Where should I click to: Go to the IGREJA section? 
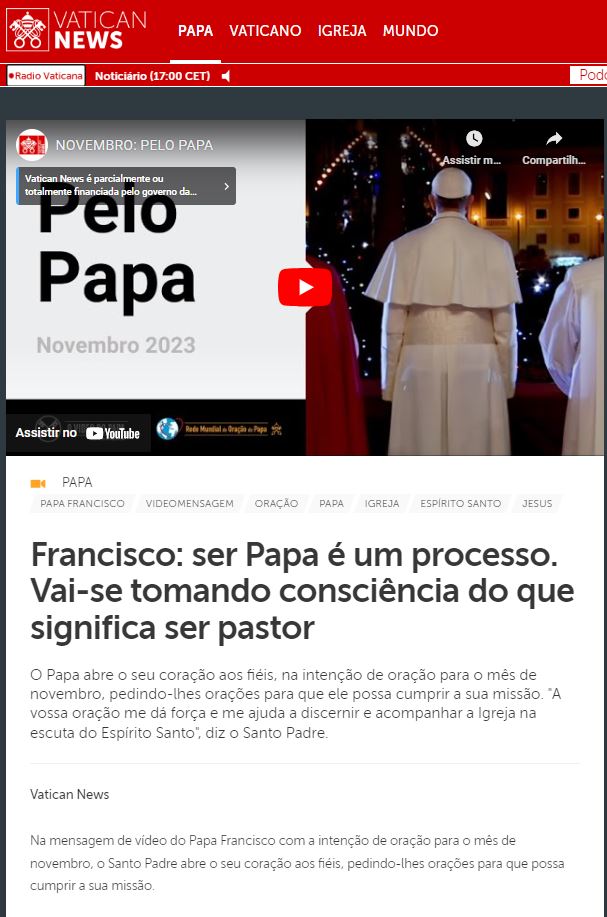tap(342, 31)
